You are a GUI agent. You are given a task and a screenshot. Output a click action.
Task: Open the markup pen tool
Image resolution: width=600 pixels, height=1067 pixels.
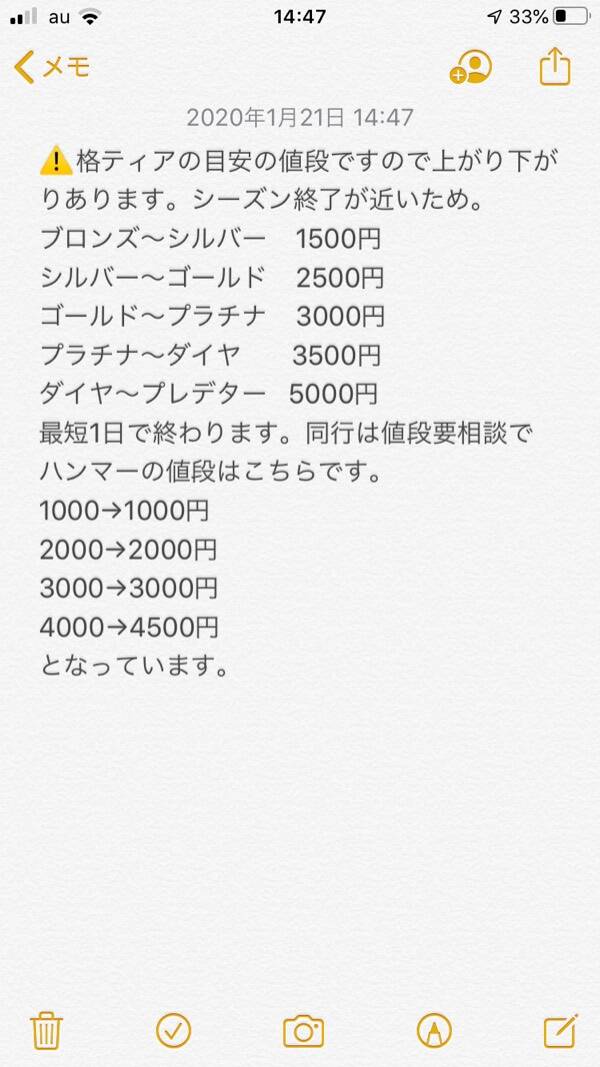click(434, 1030)
